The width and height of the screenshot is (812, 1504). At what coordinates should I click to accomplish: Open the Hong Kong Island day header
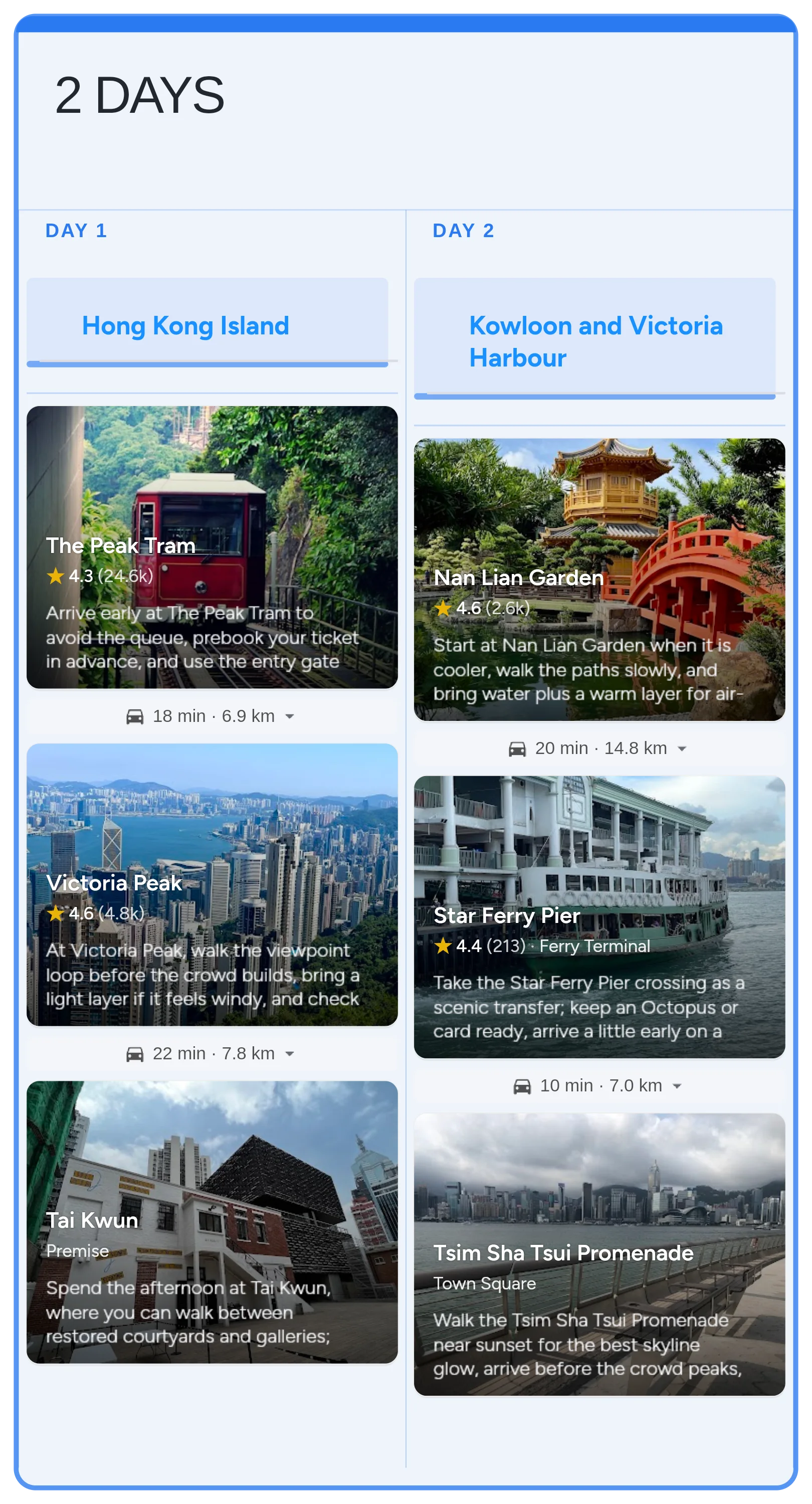(207, 325)
